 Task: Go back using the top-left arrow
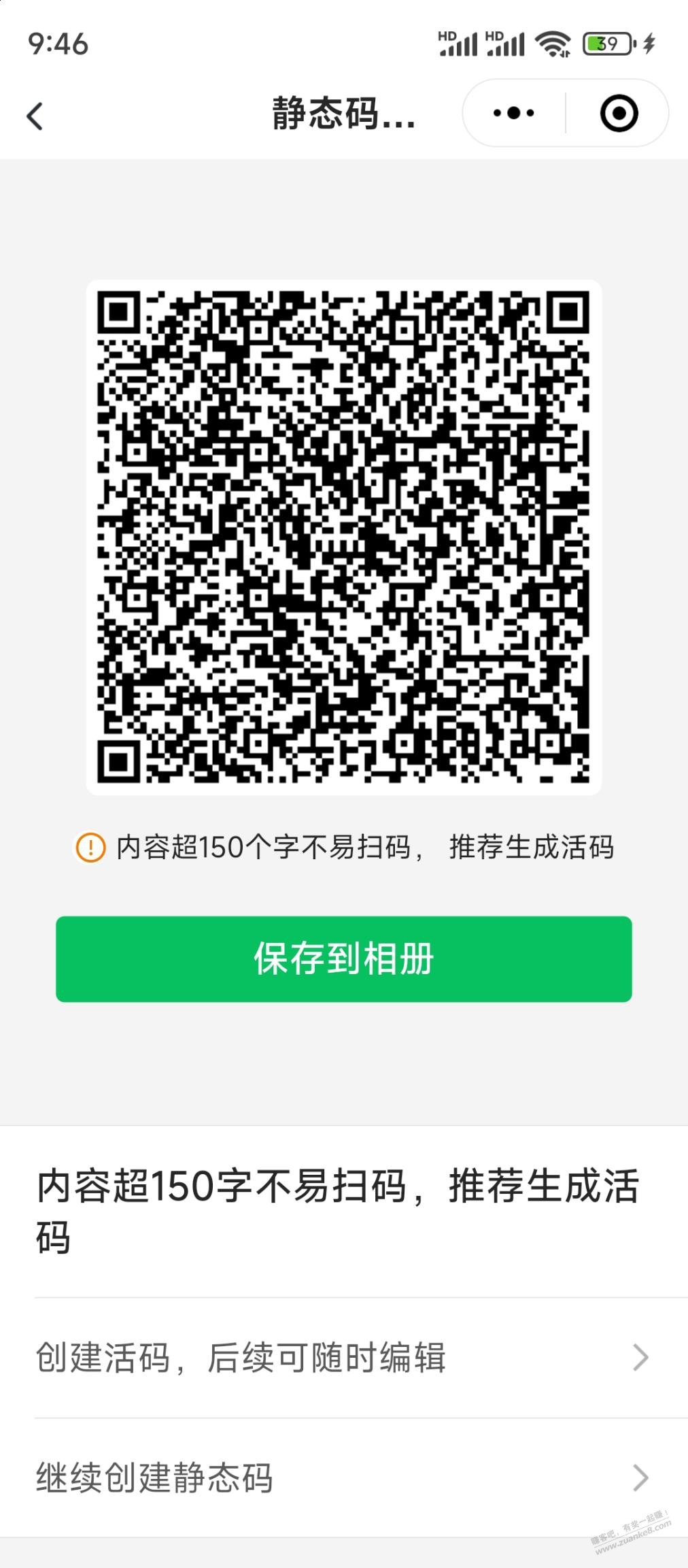pos(35,116)
